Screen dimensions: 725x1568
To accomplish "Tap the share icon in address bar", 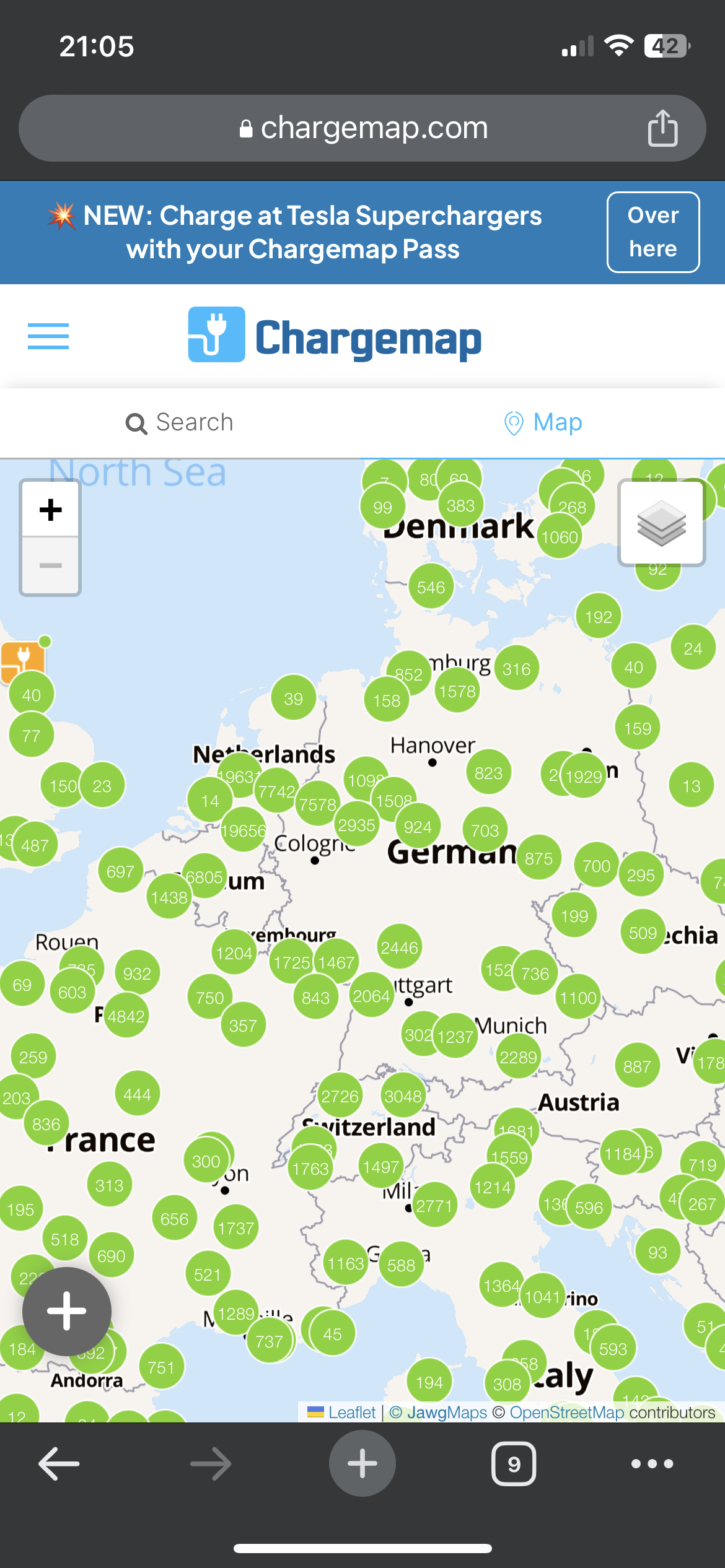I will point(662,128).
